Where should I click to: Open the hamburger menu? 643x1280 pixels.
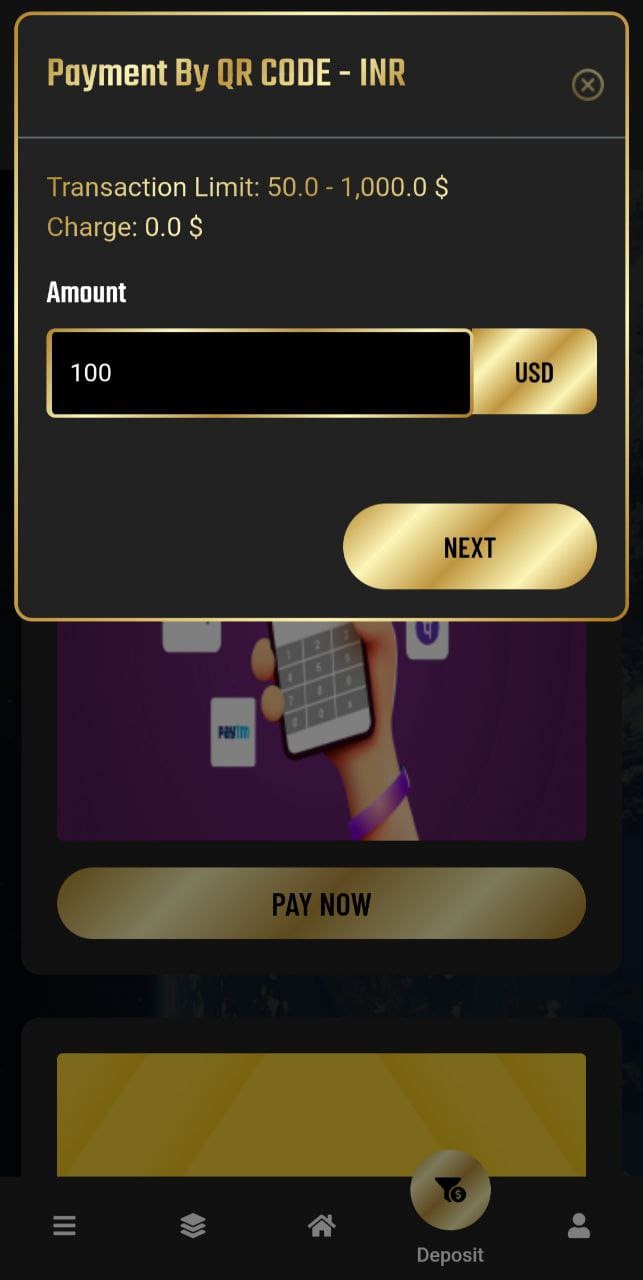[64, 1226]
